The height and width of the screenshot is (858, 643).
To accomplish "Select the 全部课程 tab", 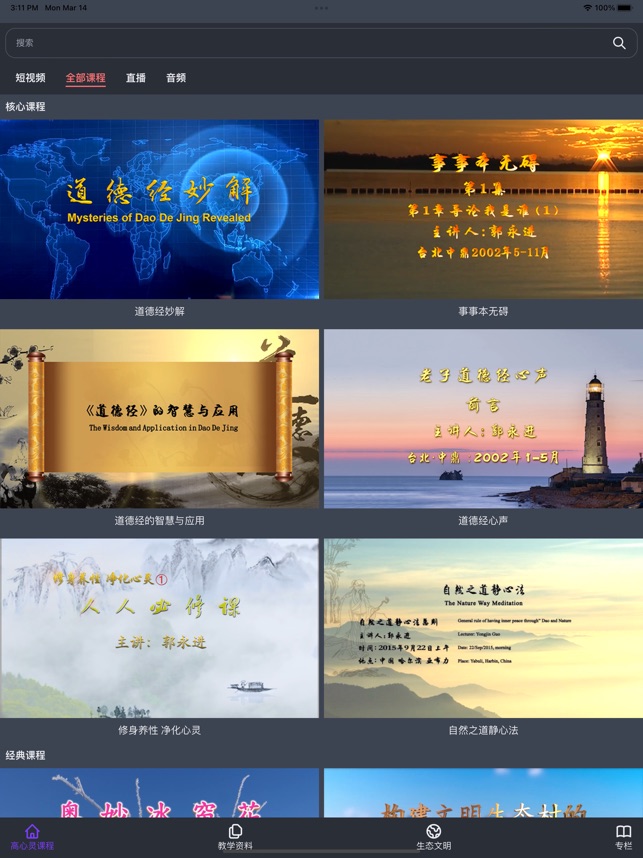I will pos(85,78).
